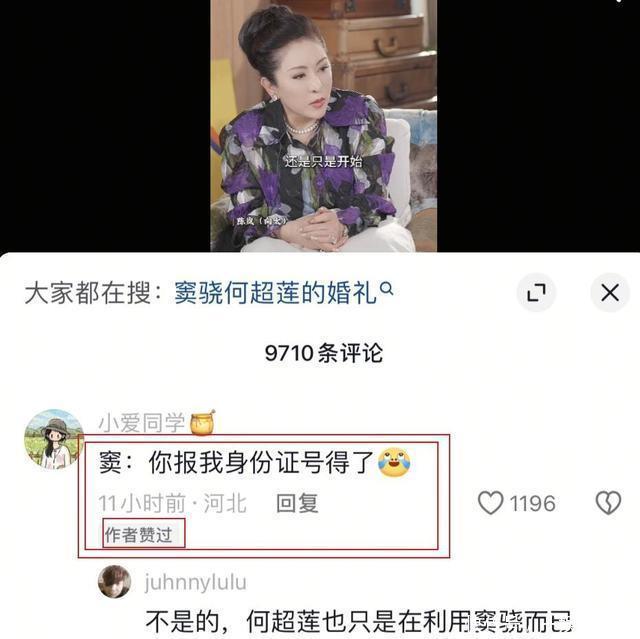Image resolution: width=640 pixels, height=639 pixels.
Task: Open 小爱同学's profile avatar
Action: coord(53,439)
